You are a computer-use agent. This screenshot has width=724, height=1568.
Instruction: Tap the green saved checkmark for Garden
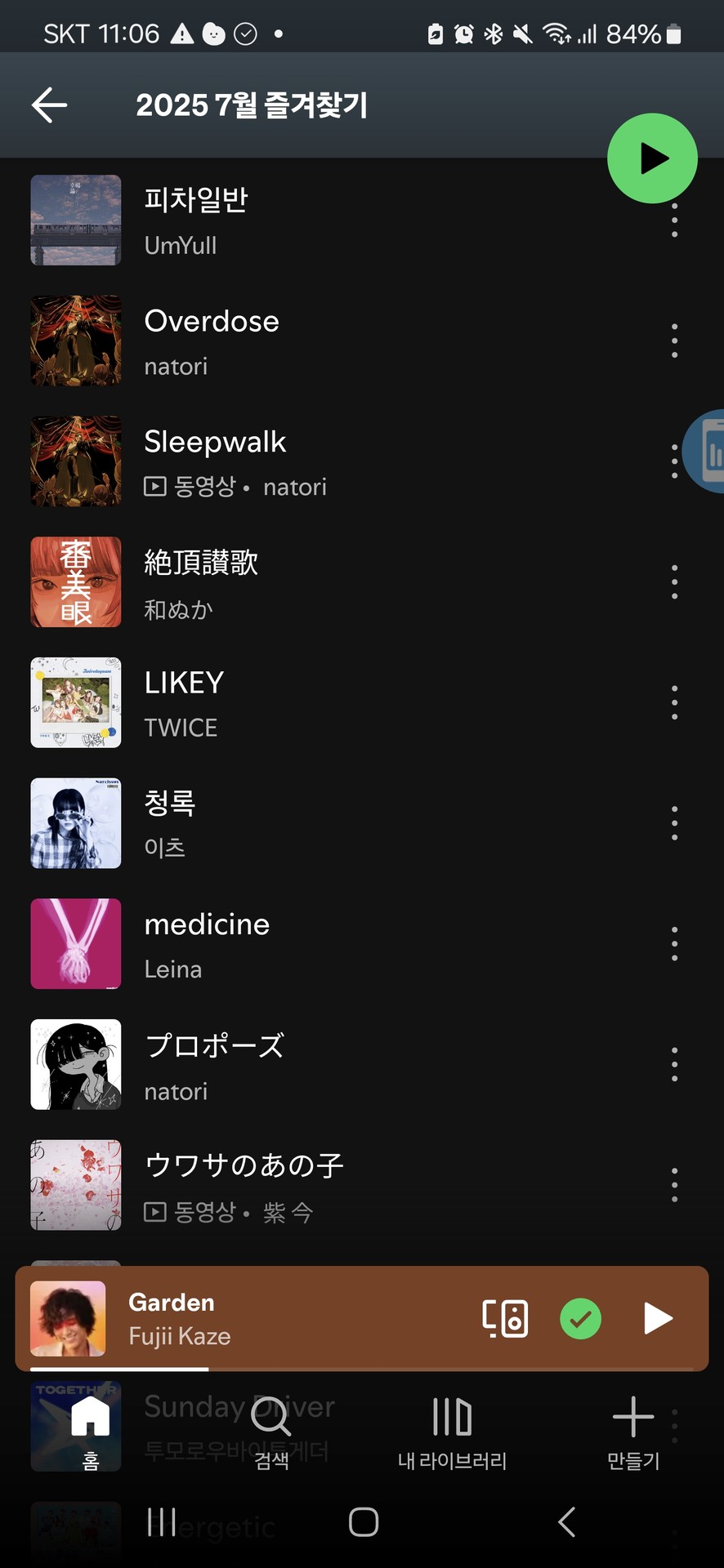[580, 1318]
